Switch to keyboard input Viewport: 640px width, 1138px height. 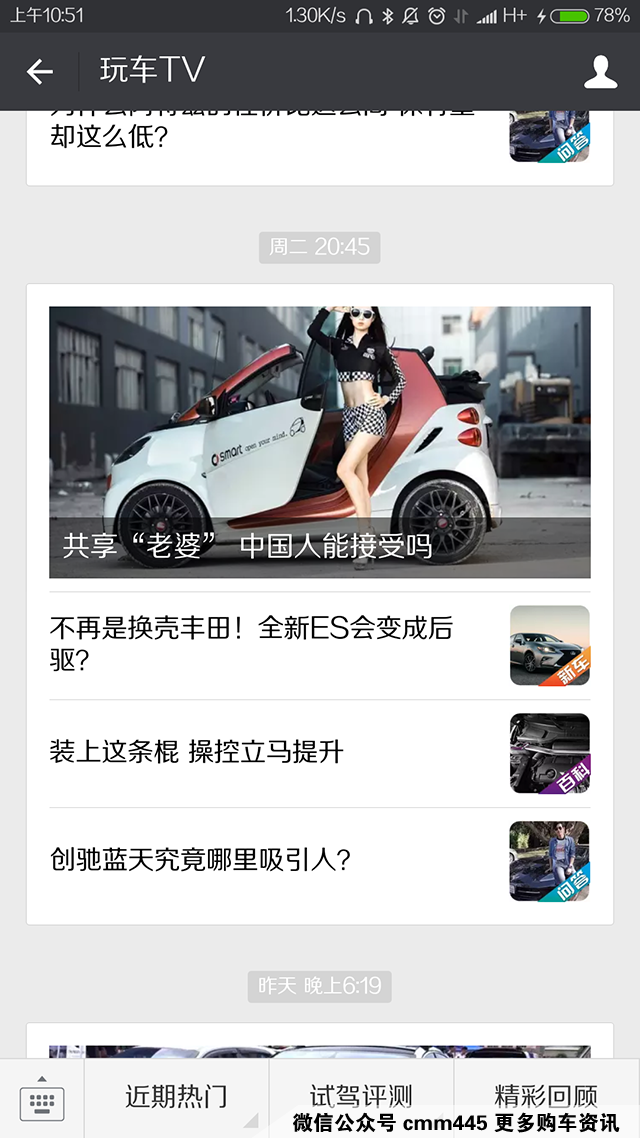pos(42,1099)
